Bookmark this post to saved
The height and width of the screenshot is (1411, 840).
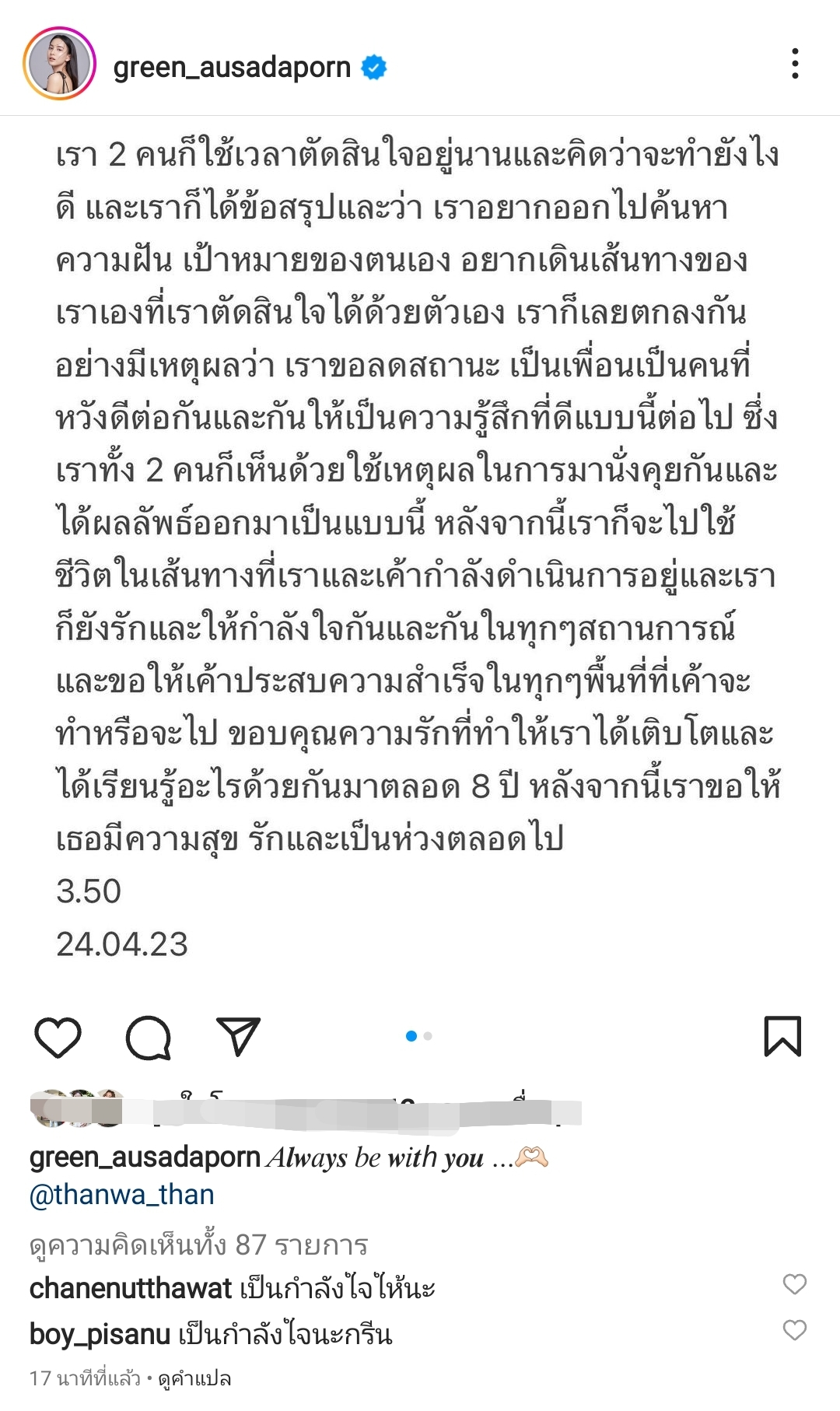[782, 1037]
